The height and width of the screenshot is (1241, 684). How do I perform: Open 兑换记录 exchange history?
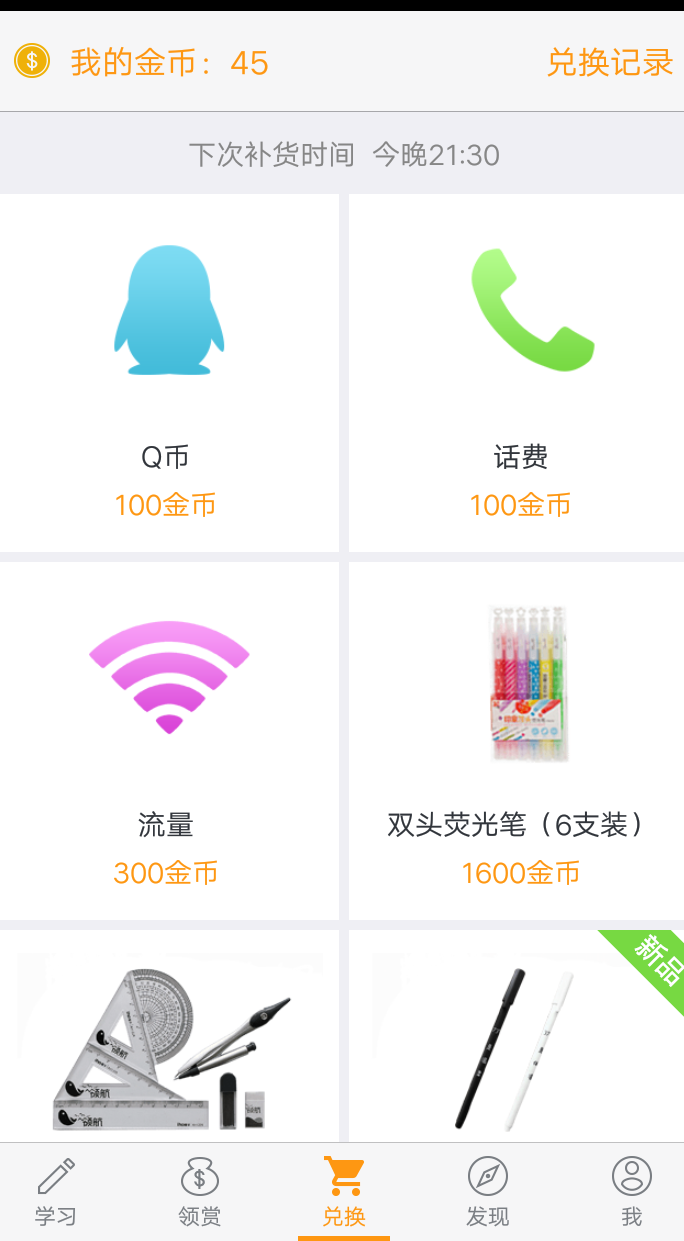coord(609,63)
